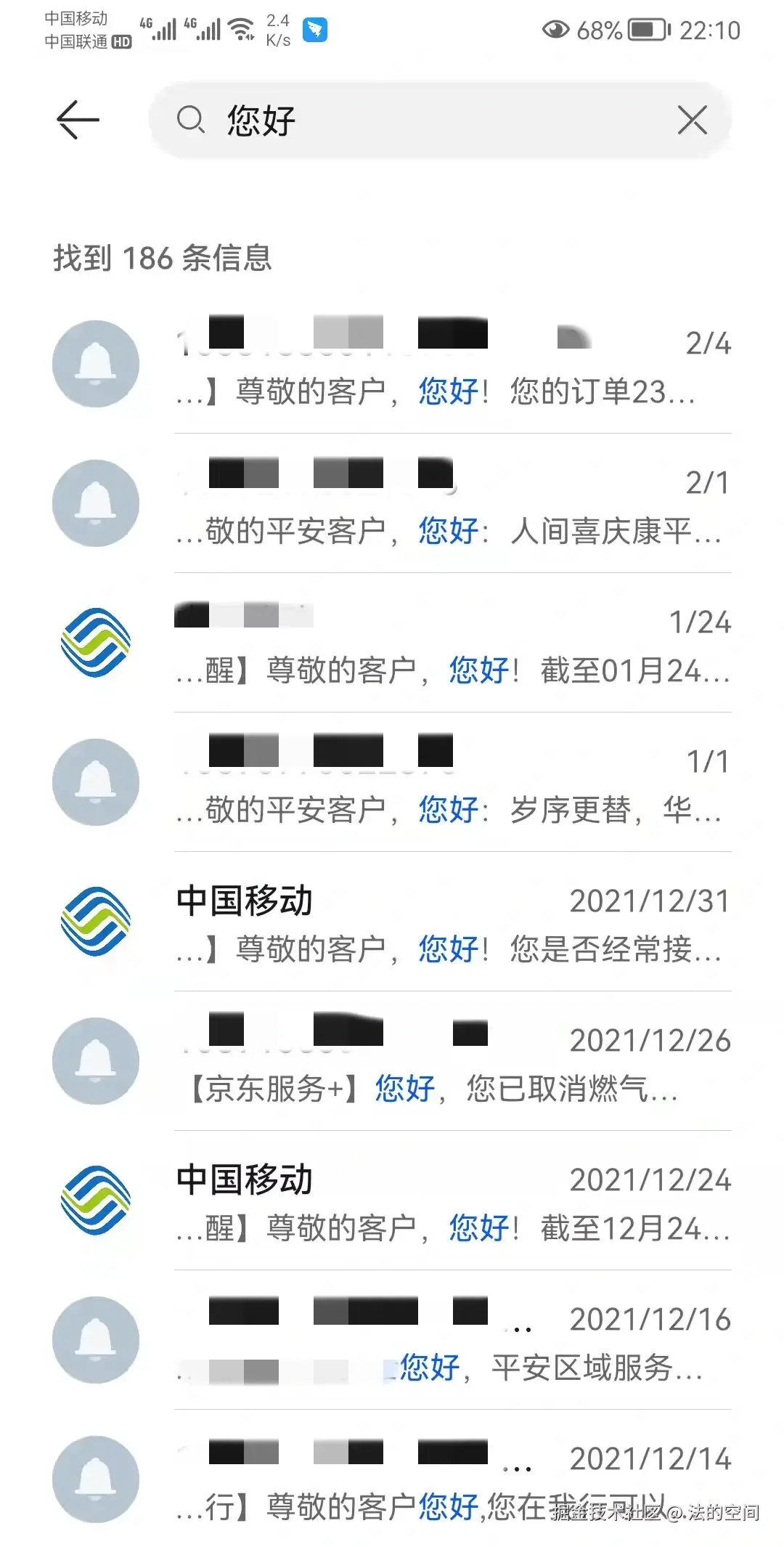Screen dimensions: 784x1547
Task: Clear the search text with the X button
Action: coord(692,120)
